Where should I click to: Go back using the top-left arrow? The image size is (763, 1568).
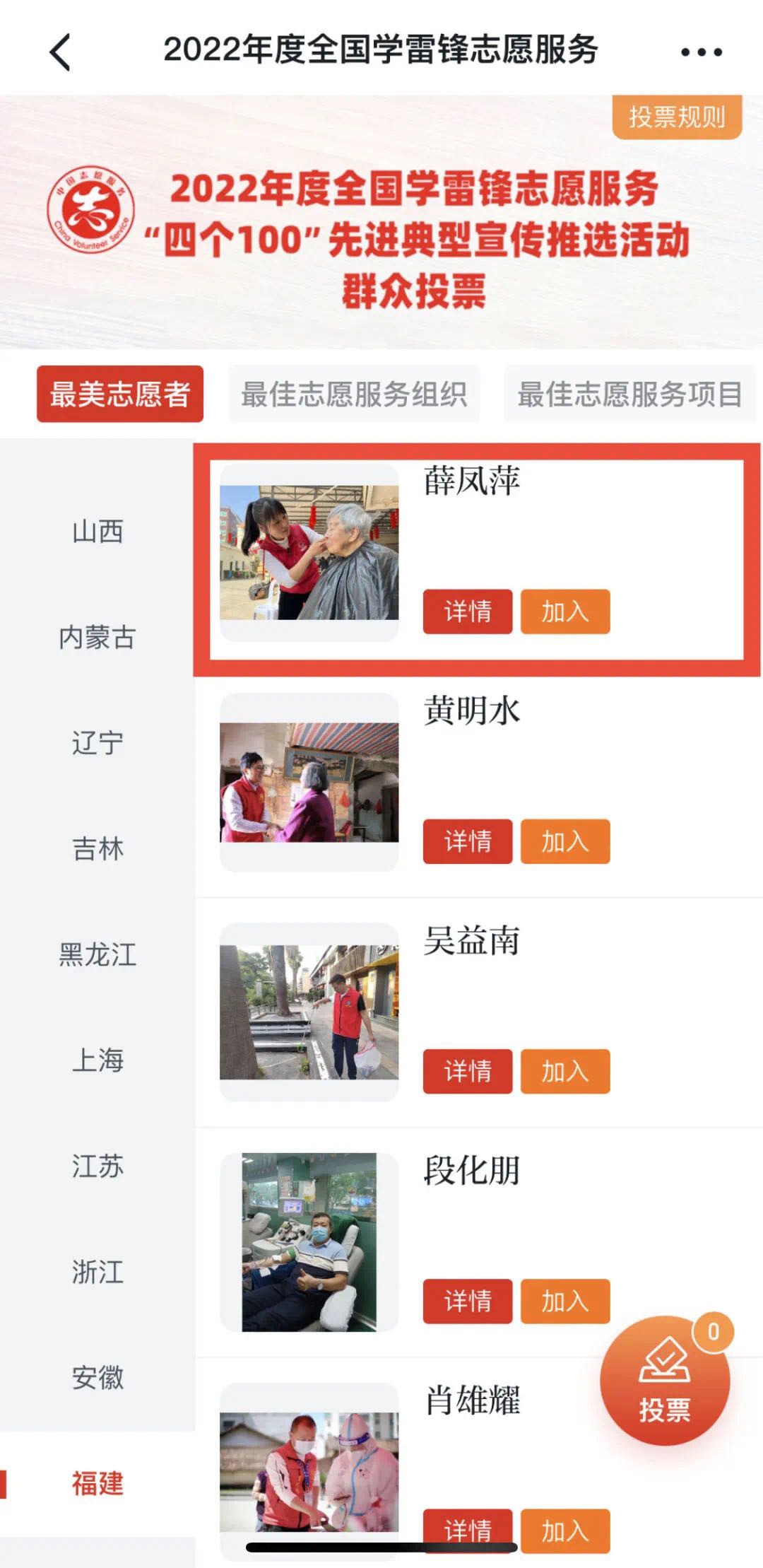pos(60,52)
